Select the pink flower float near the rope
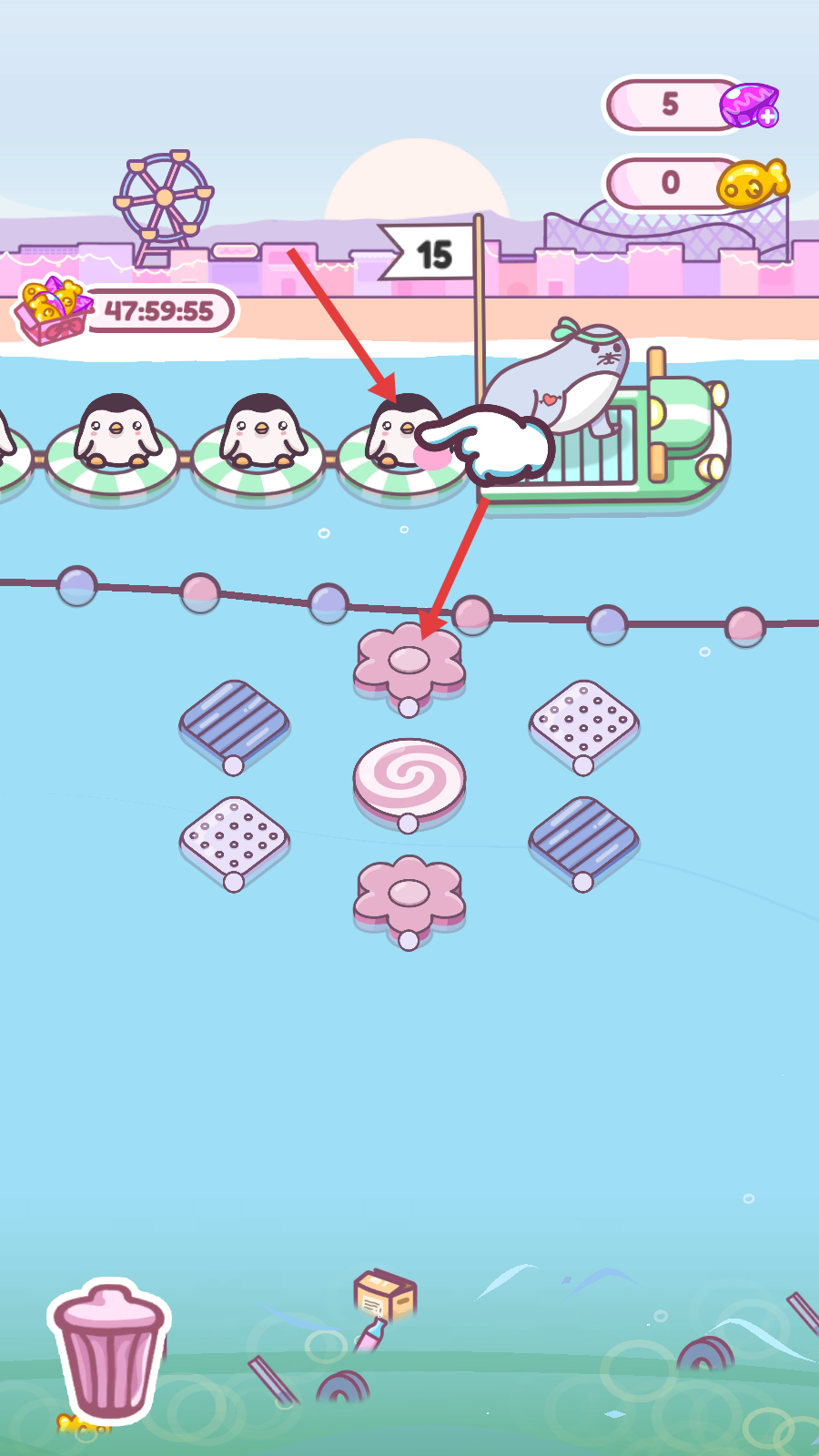819x1456 pixels. pyautogui.click(x=409, y=662)
